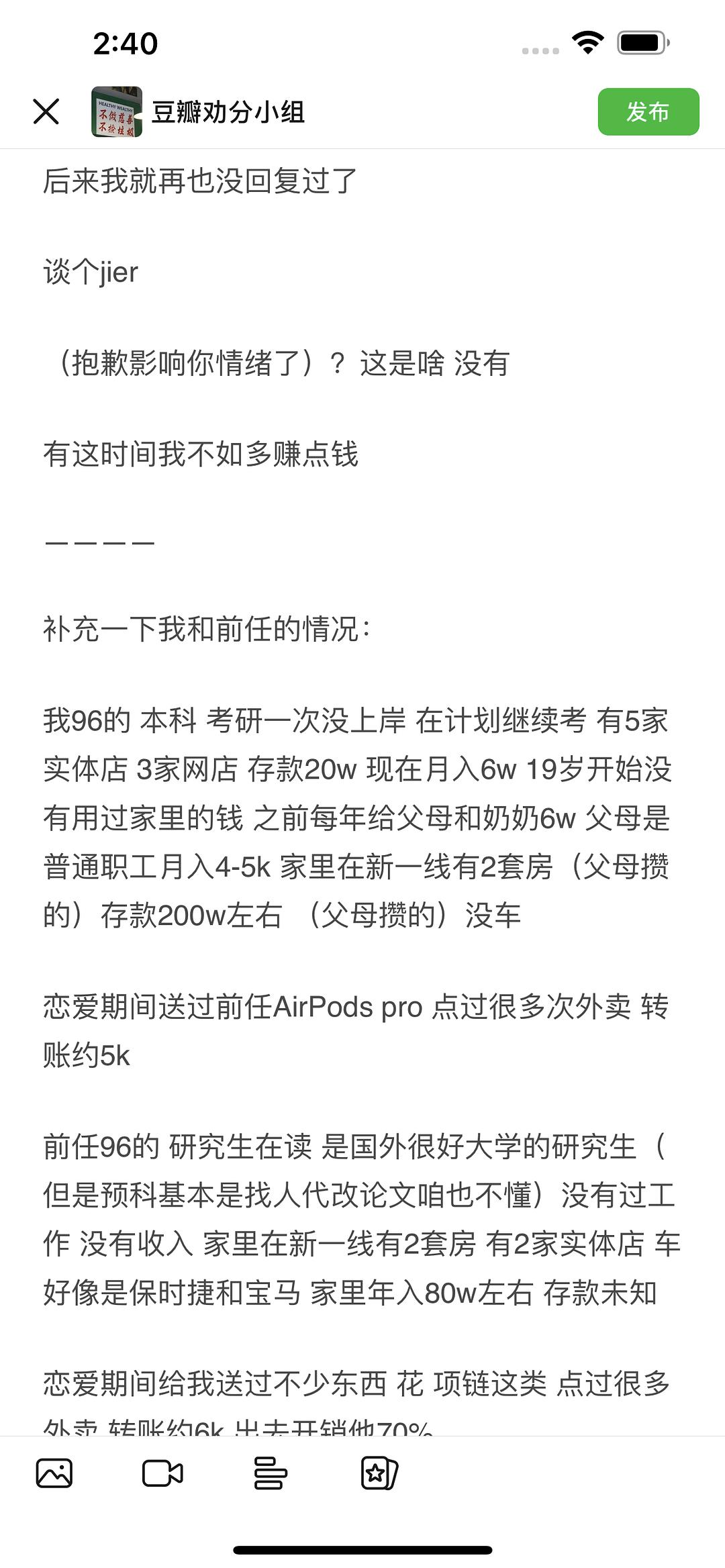The image size is (725, 1568).
Task: Tap the green 发布 publish button
Action: coord(648,111)
